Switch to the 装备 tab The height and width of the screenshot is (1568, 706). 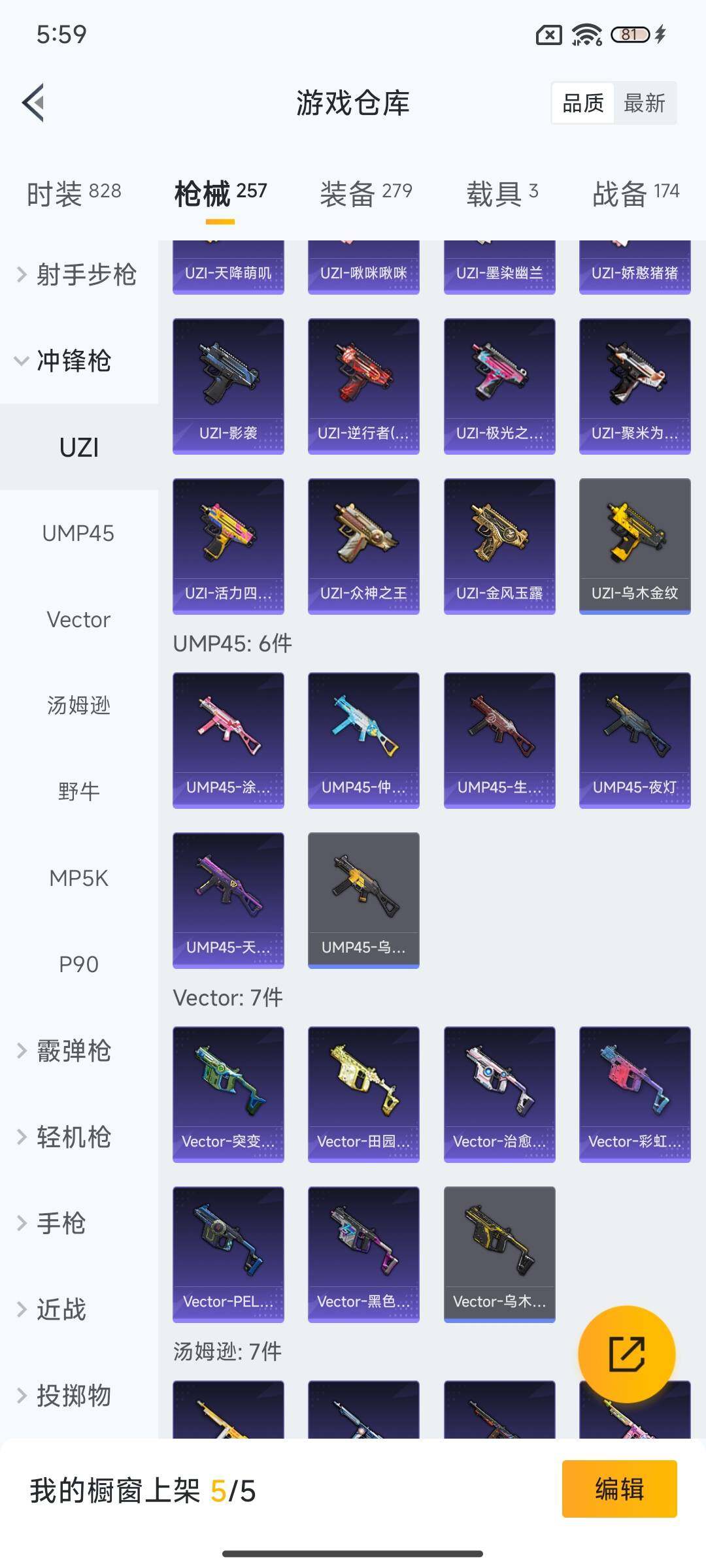pyautogui.click(x=365, y=193)
